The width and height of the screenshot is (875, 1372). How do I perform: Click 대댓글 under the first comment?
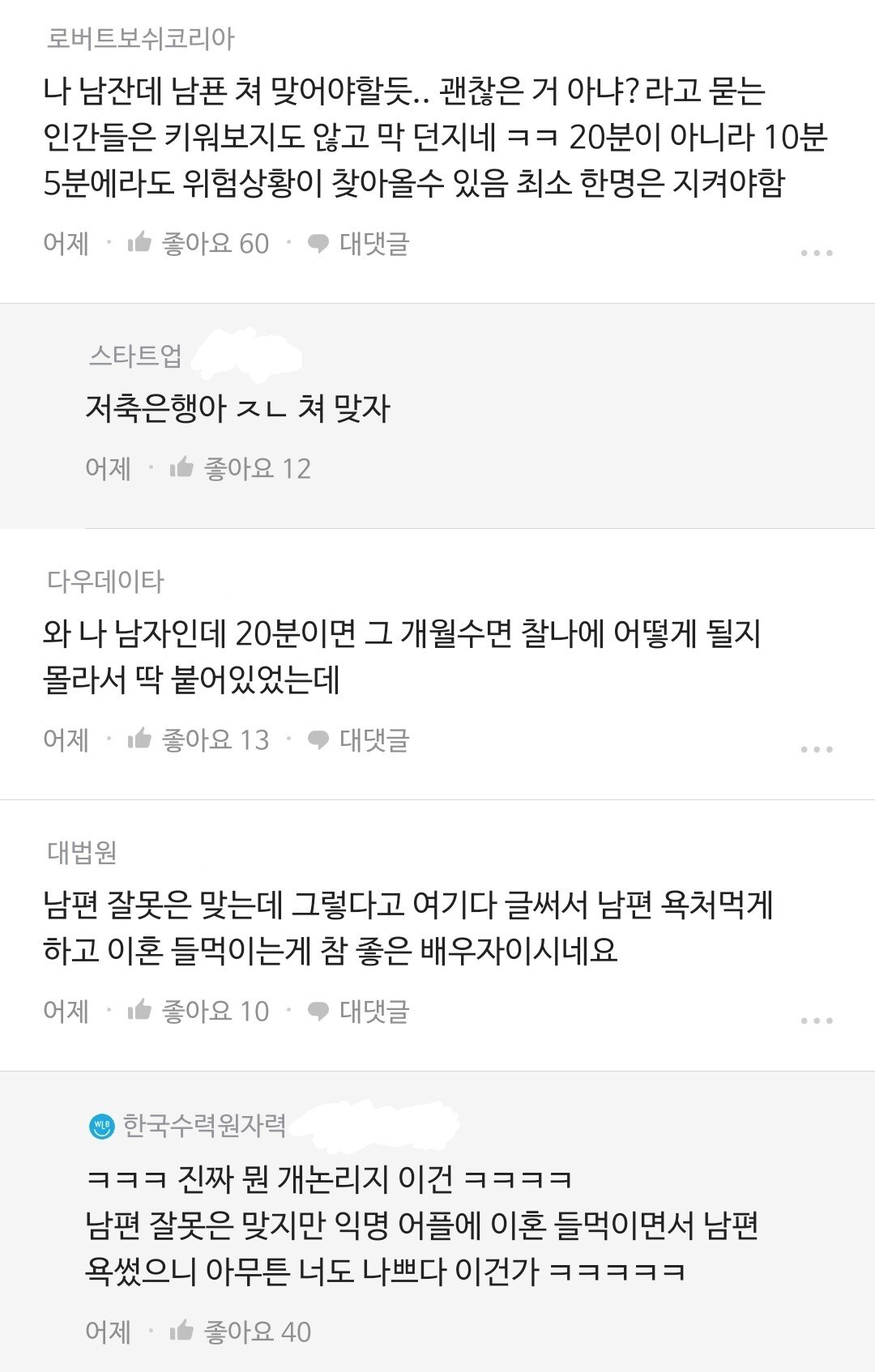(x=375, y=246)
